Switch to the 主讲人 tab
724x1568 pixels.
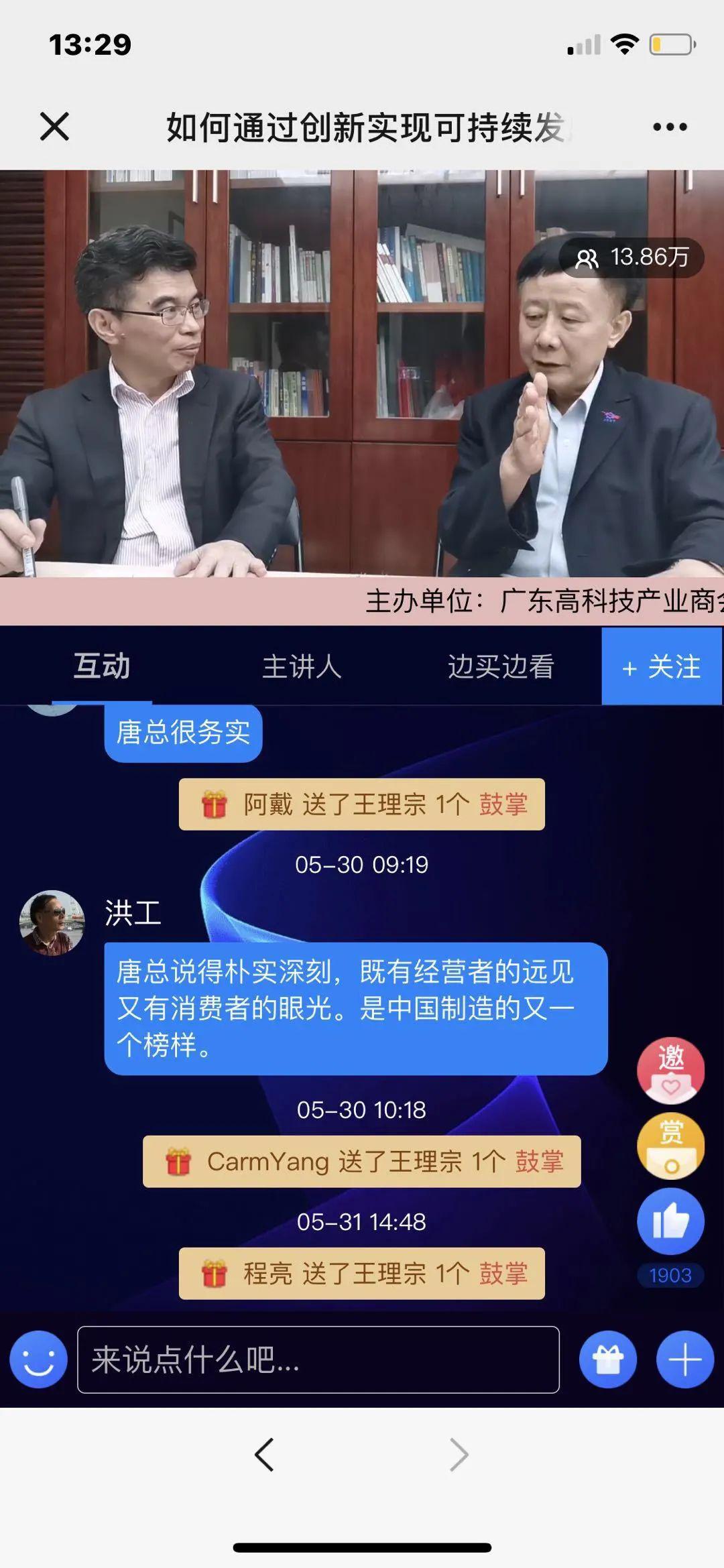(302, 666)
